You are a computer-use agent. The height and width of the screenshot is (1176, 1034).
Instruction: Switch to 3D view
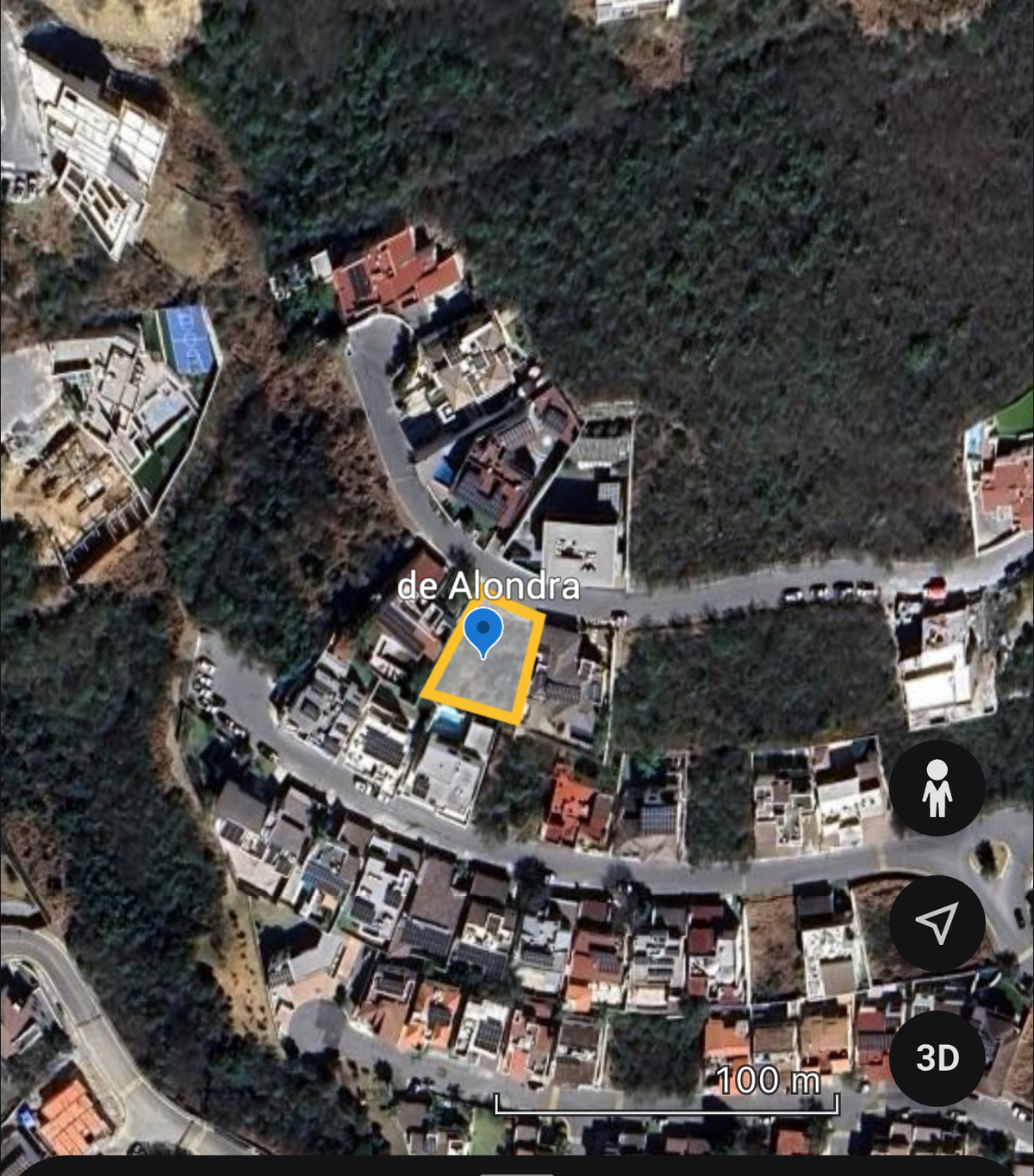coord(937,1058)
